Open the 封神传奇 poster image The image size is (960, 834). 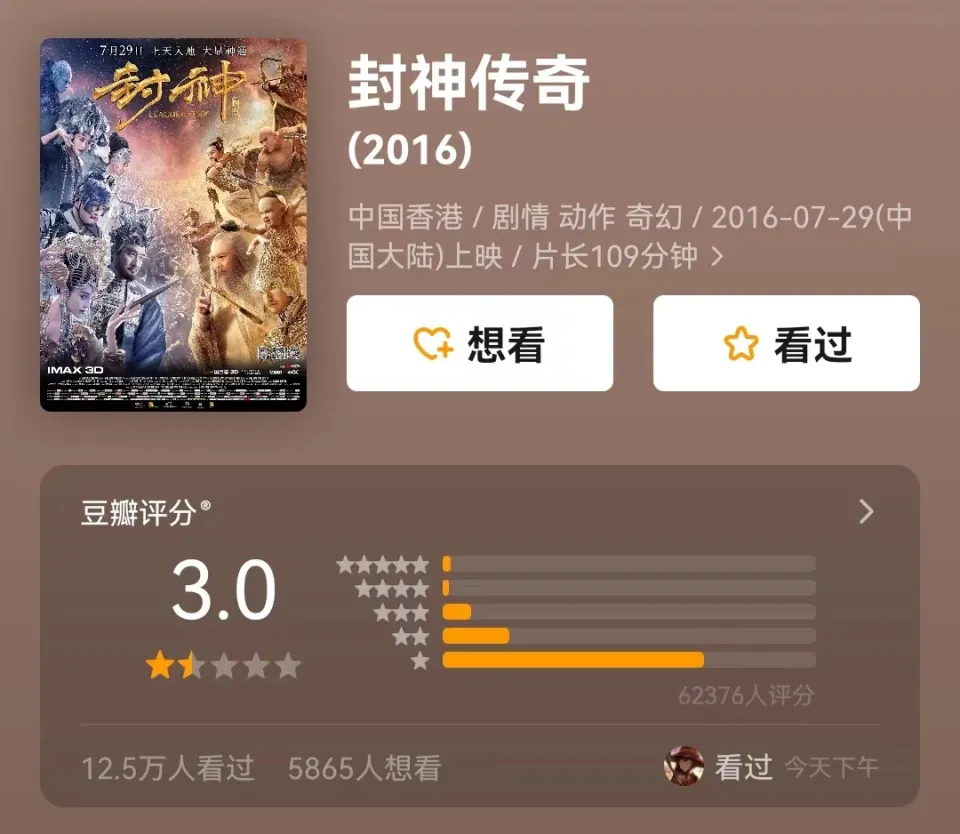(173, 224)
